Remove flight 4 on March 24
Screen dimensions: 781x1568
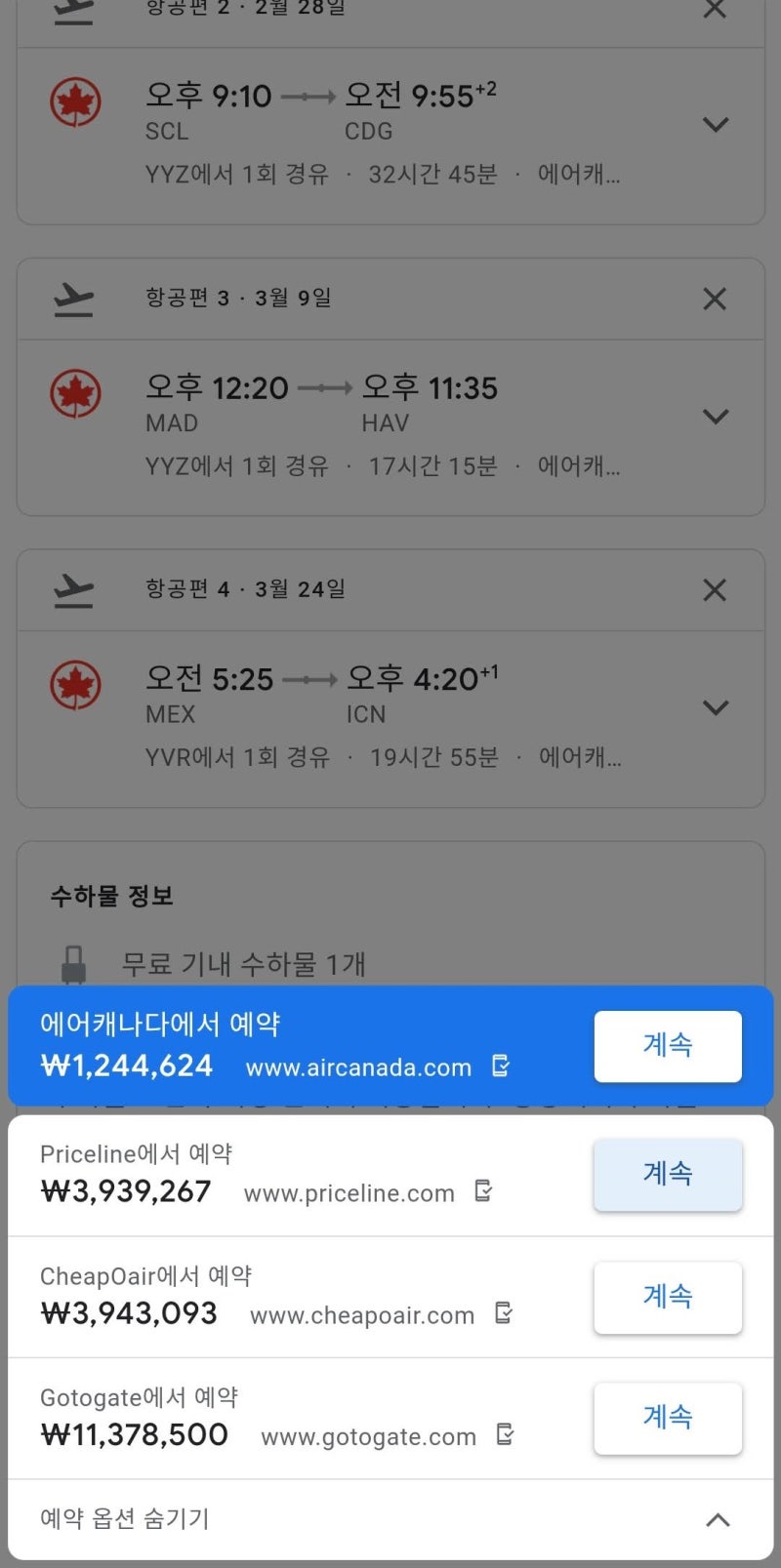click(x=715, y=590)
